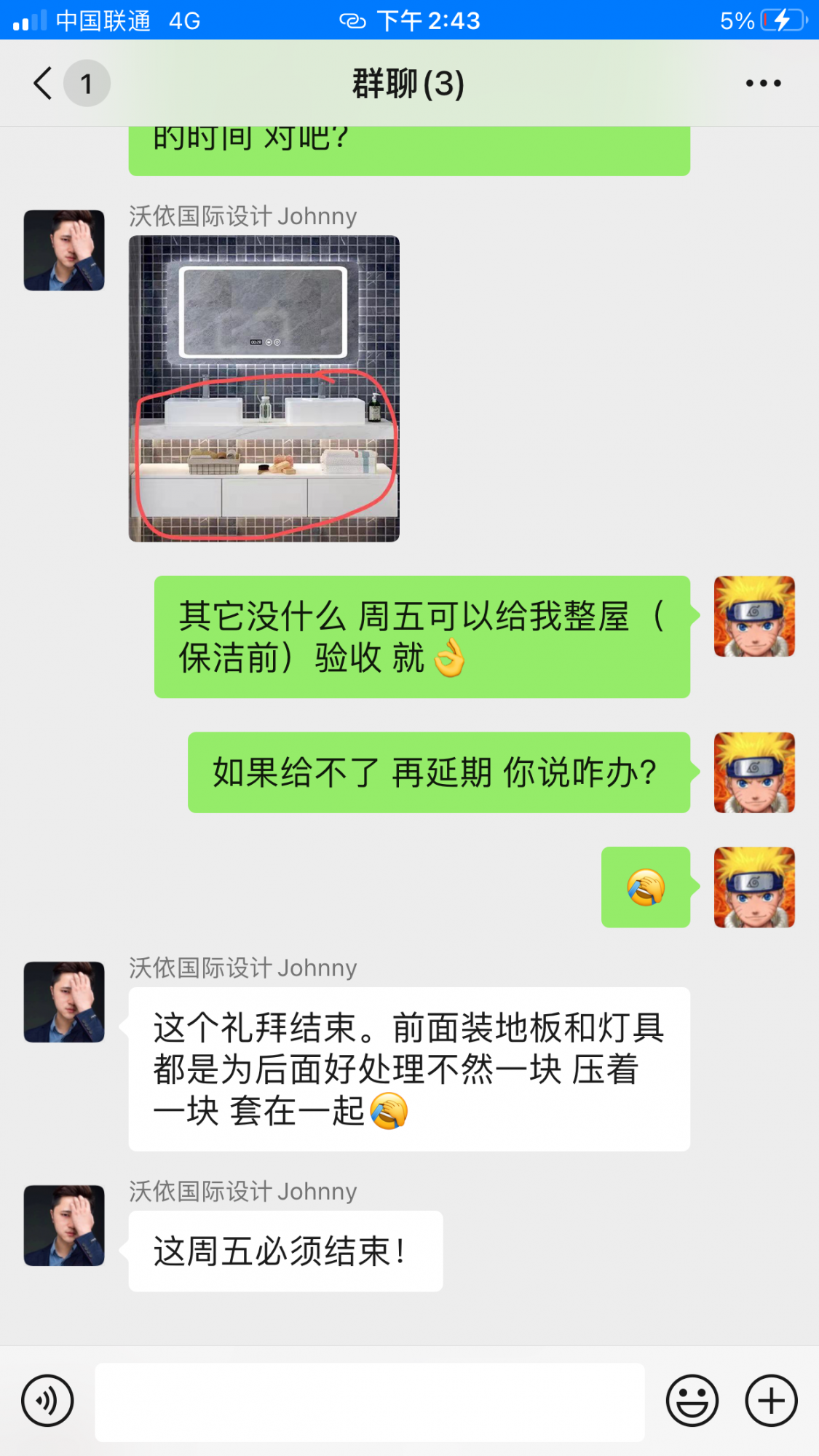Open the plus attachment menu
The width and height of the screenshot is (819, 1456).
click(x=771, y=1401)
